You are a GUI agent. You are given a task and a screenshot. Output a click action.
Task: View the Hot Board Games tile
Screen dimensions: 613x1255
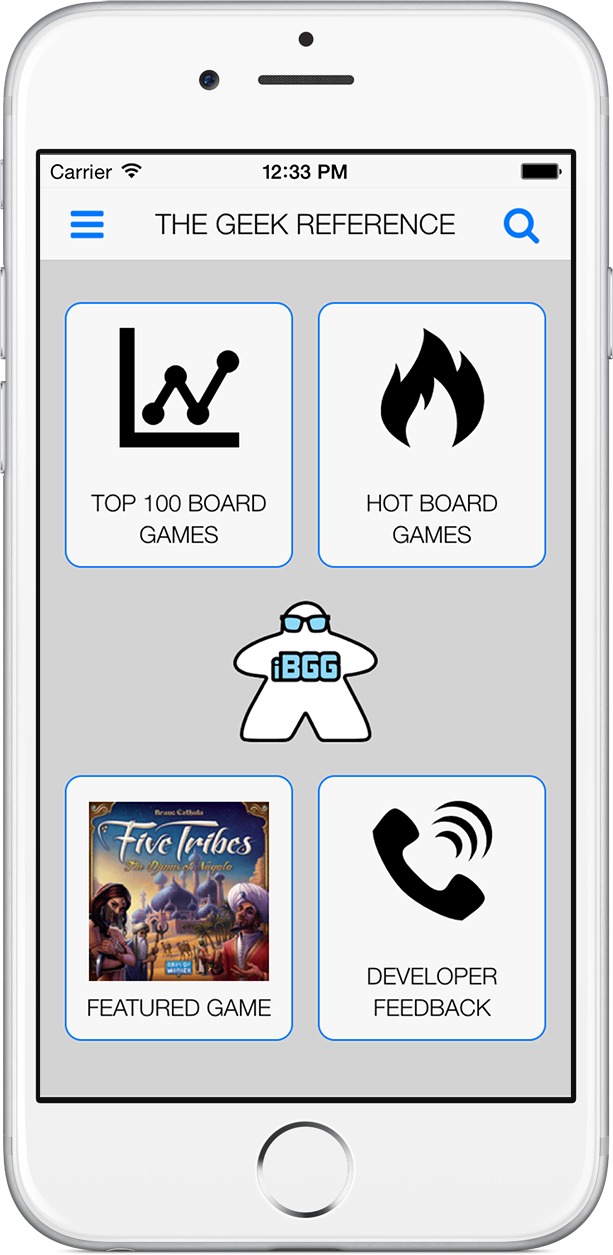pos(432,435)
